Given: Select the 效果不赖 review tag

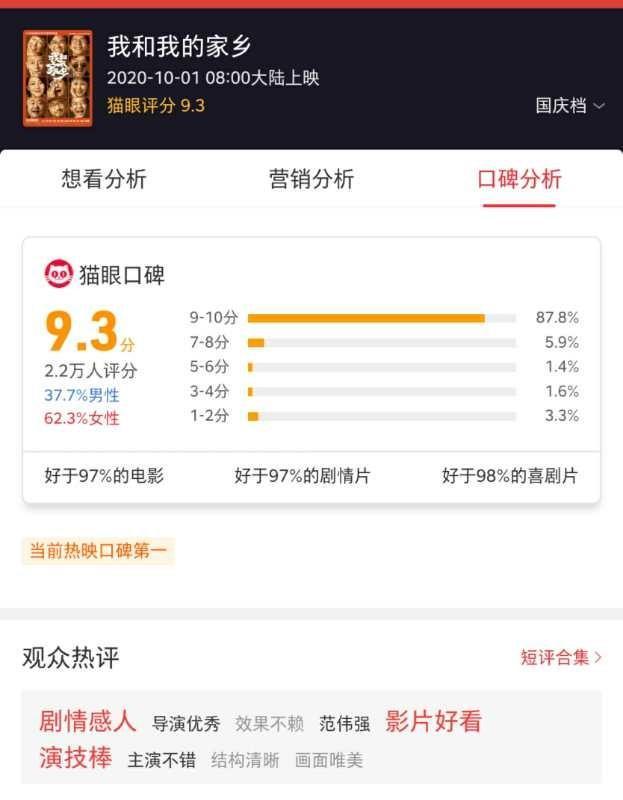Looking at the screenshot, I should click(269, 724).
